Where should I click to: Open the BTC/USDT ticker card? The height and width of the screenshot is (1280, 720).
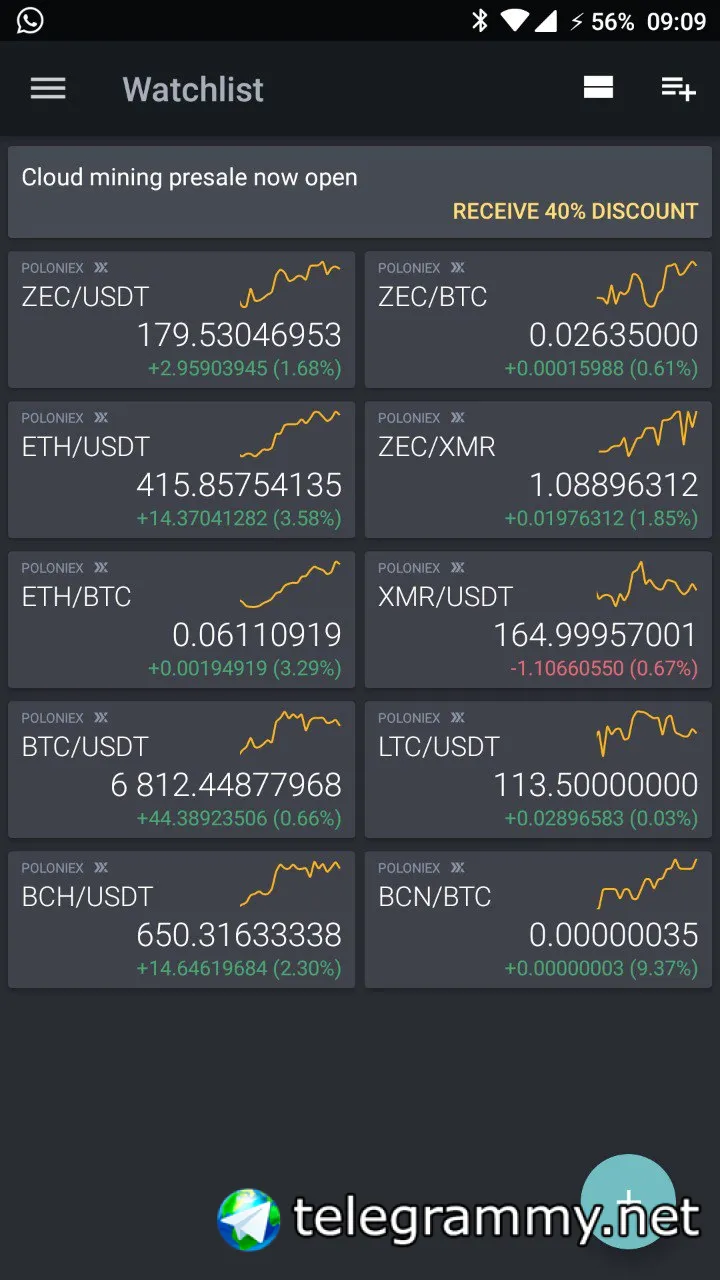tap(181, 769)
